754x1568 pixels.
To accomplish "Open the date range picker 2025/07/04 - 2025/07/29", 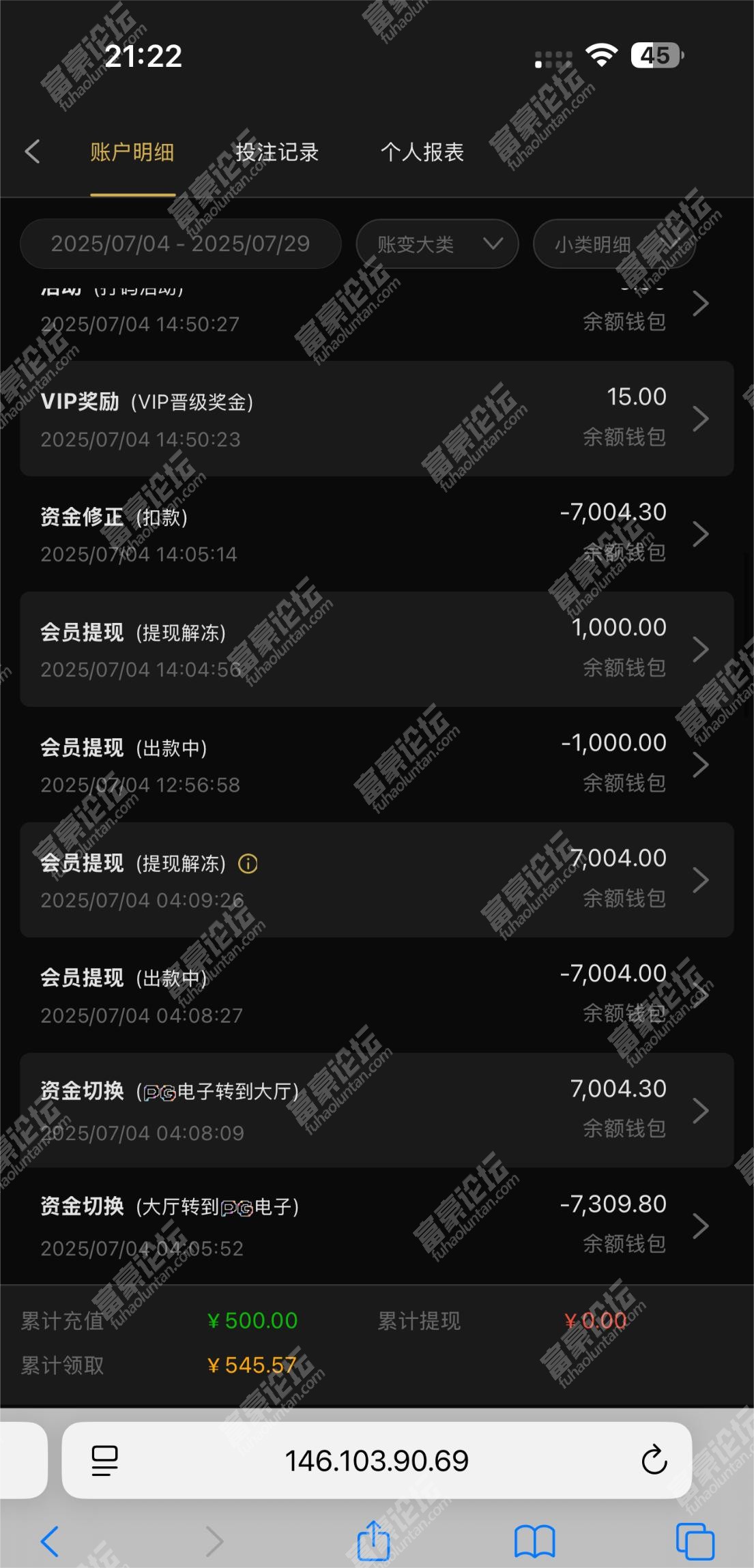I will tap(180, 244).
